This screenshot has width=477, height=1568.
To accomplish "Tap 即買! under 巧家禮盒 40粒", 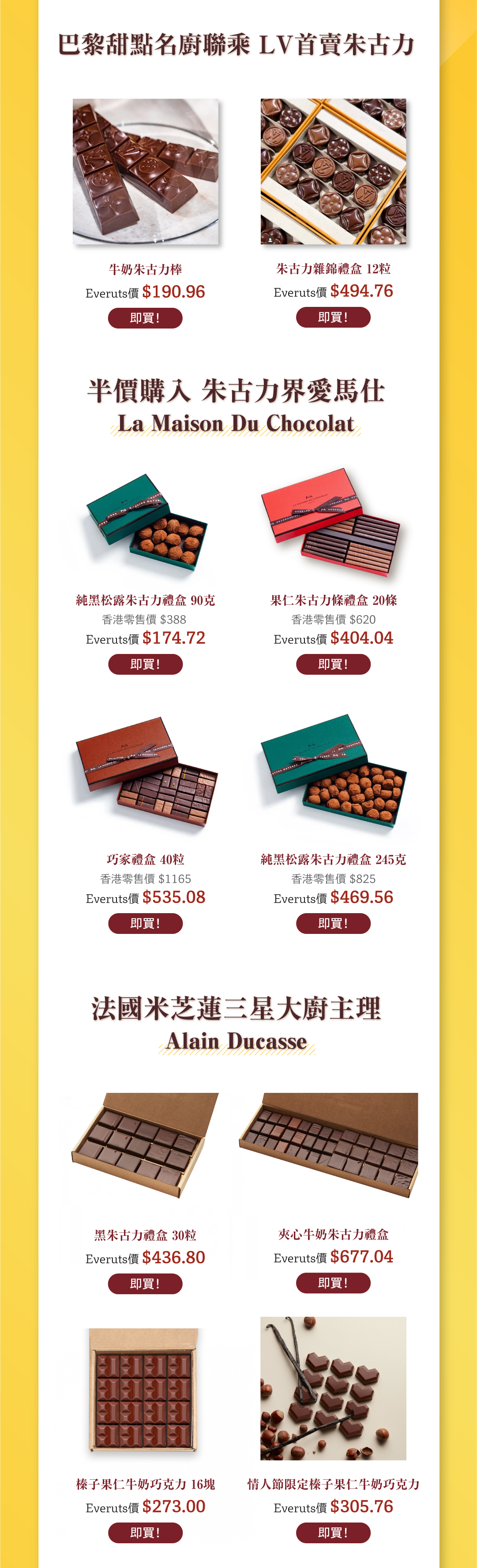I will point(146,923).
